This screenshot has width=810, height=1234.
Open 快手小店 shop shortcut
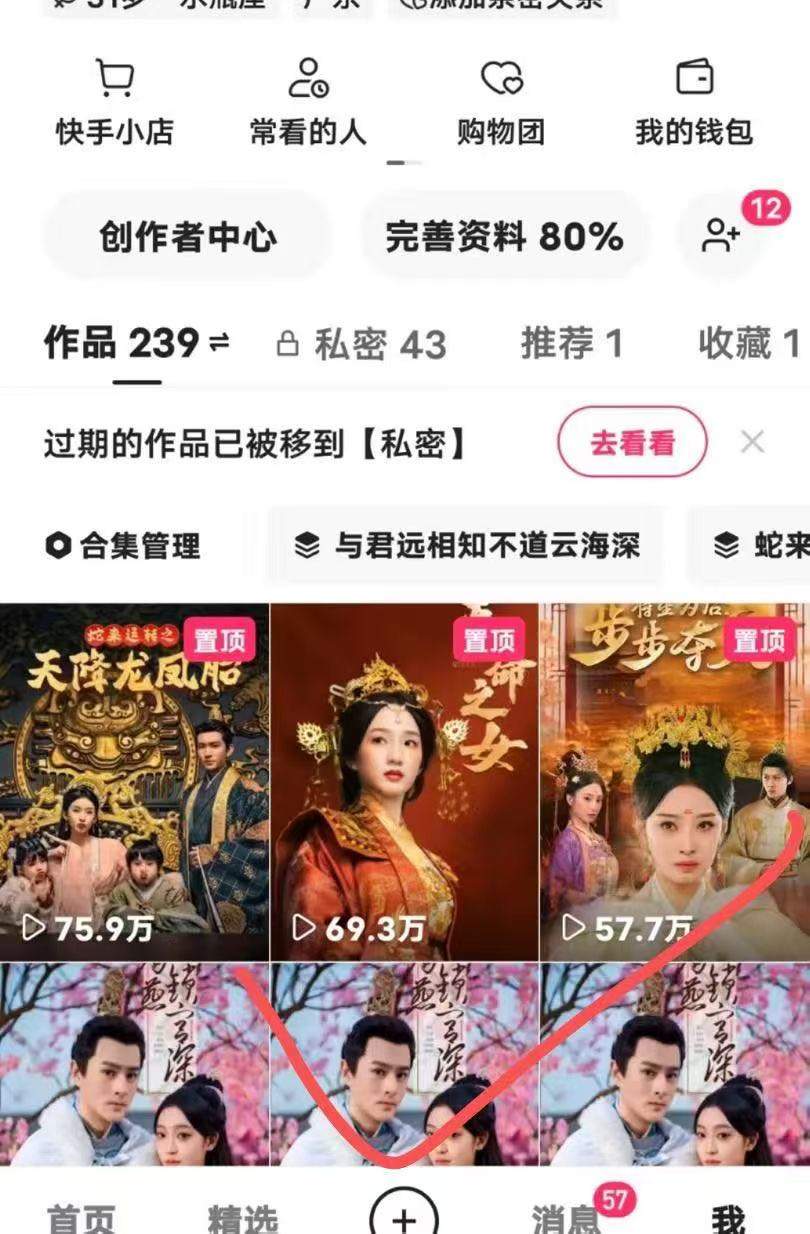114,104
